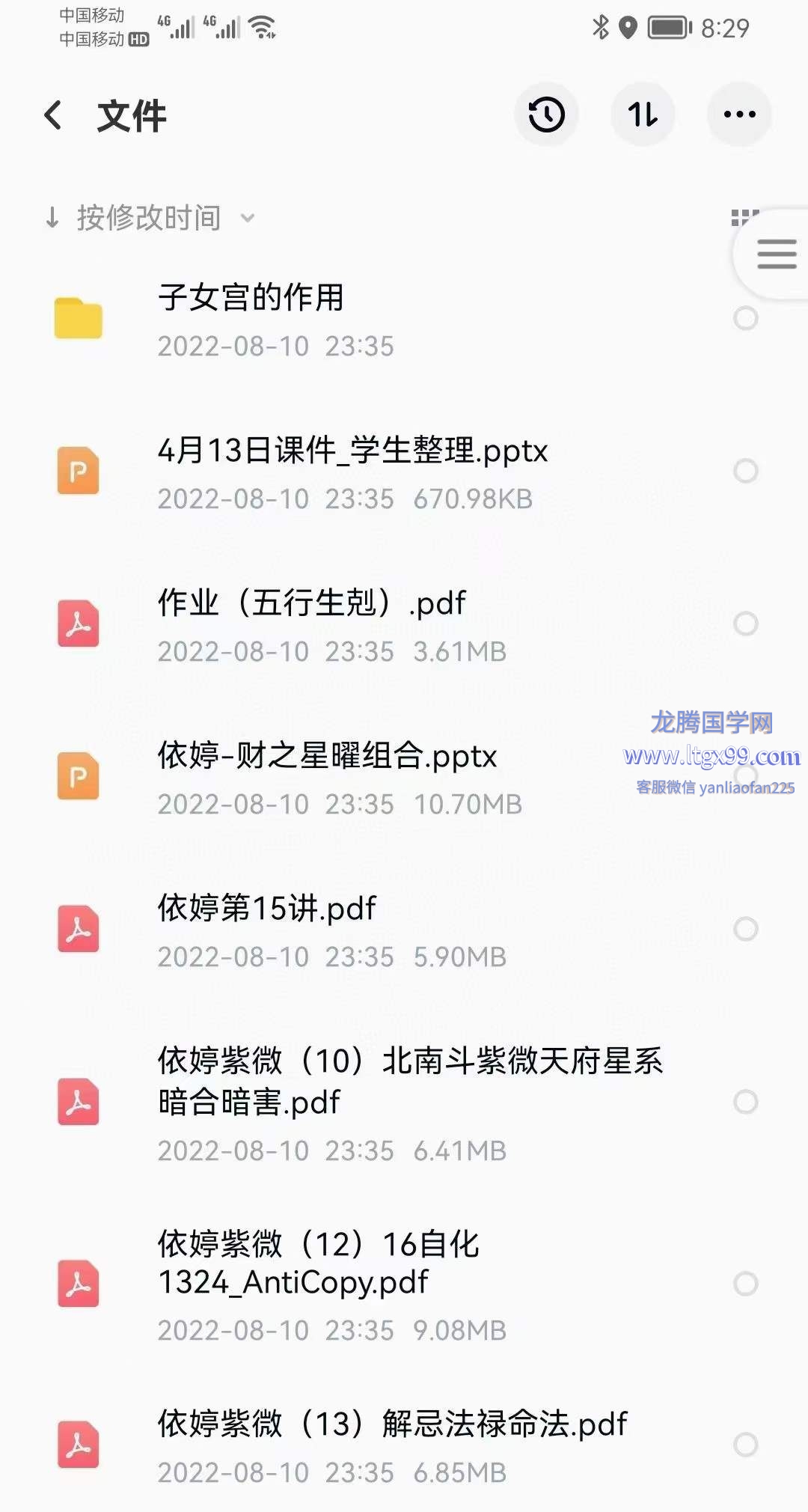808x1512 pixels.
Task: Open 作业（五行生剋）.pdf
Action: 404,625
